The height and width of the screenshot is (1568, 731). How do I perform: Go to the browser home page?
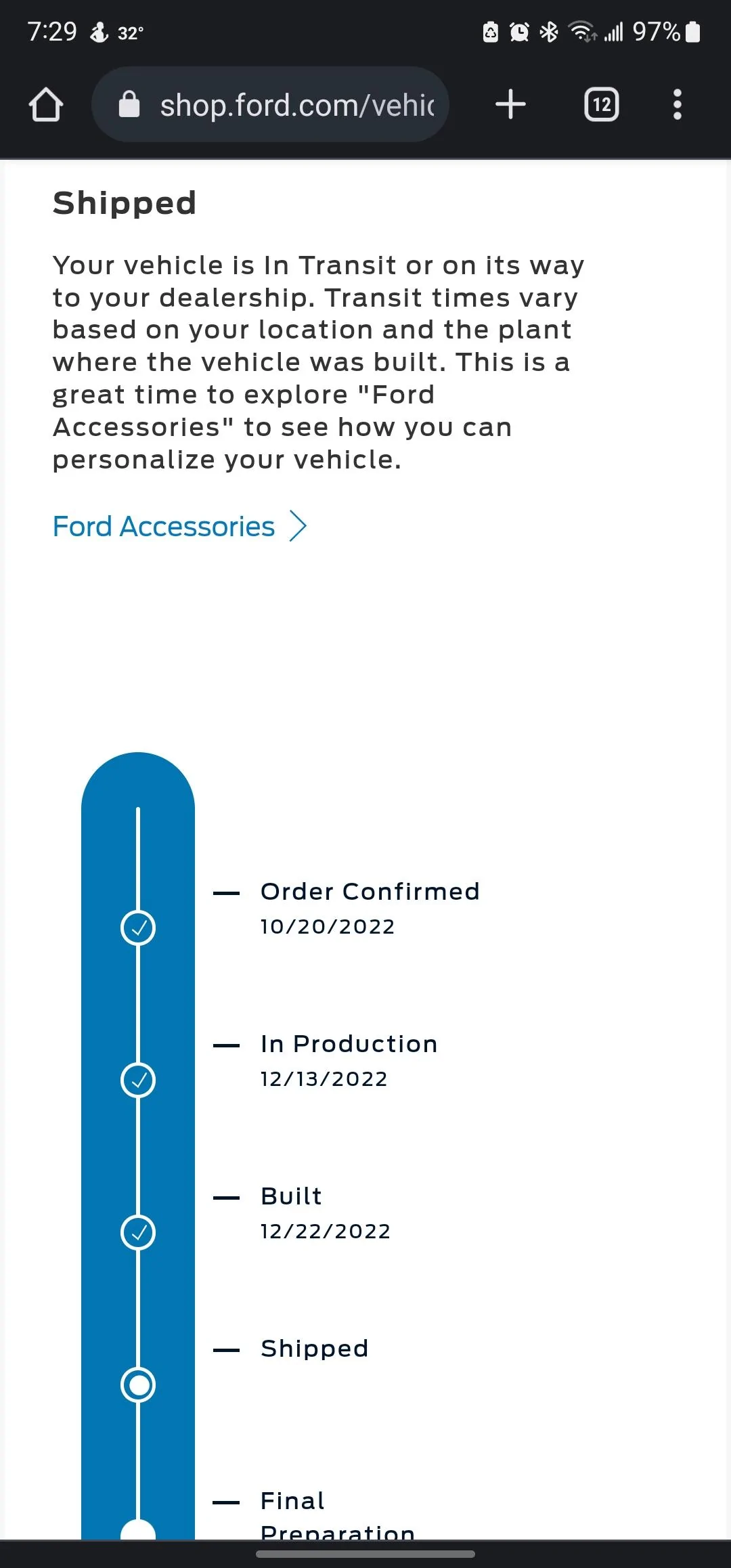click(46, 105)
